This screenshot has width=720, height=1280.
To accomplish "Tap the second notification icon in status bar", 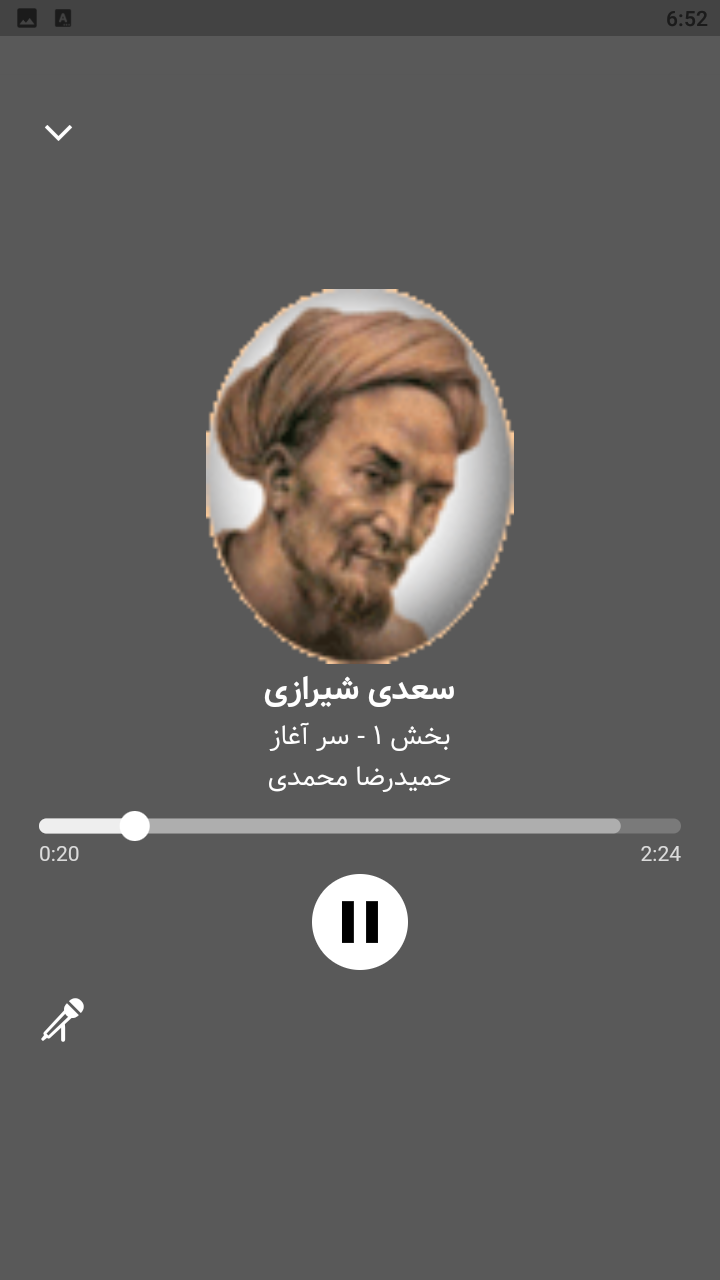I will click(62, 17).
